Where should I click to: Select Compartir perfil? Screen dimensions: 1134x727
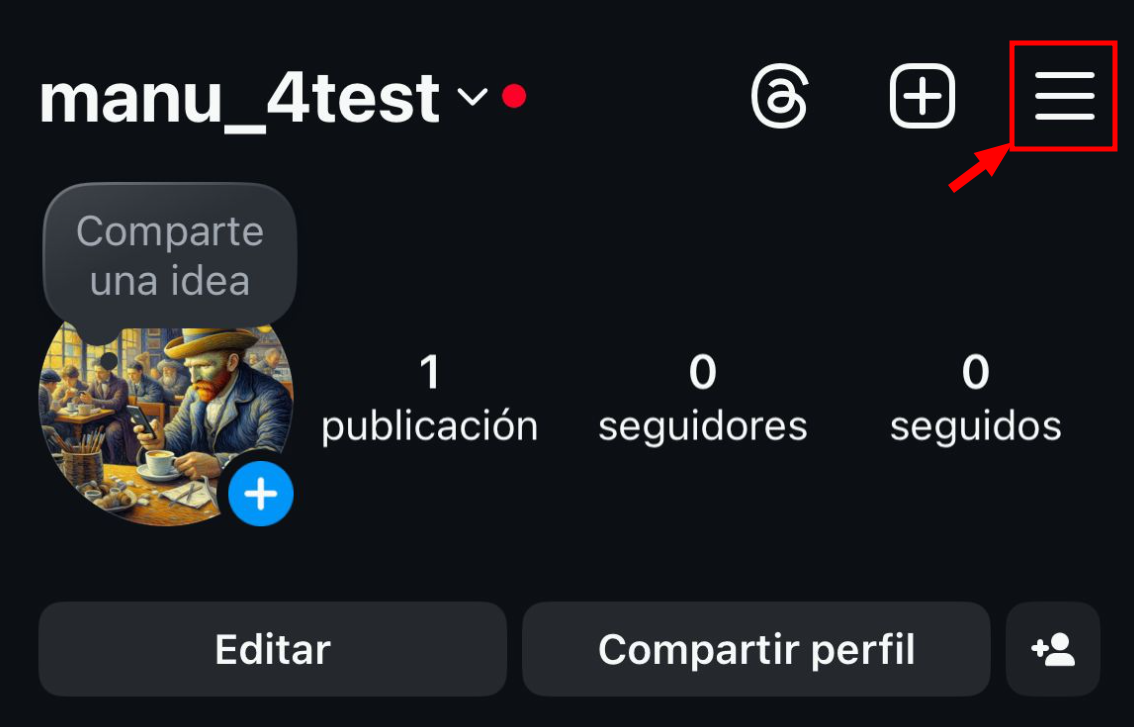click(x=756, y=649)
